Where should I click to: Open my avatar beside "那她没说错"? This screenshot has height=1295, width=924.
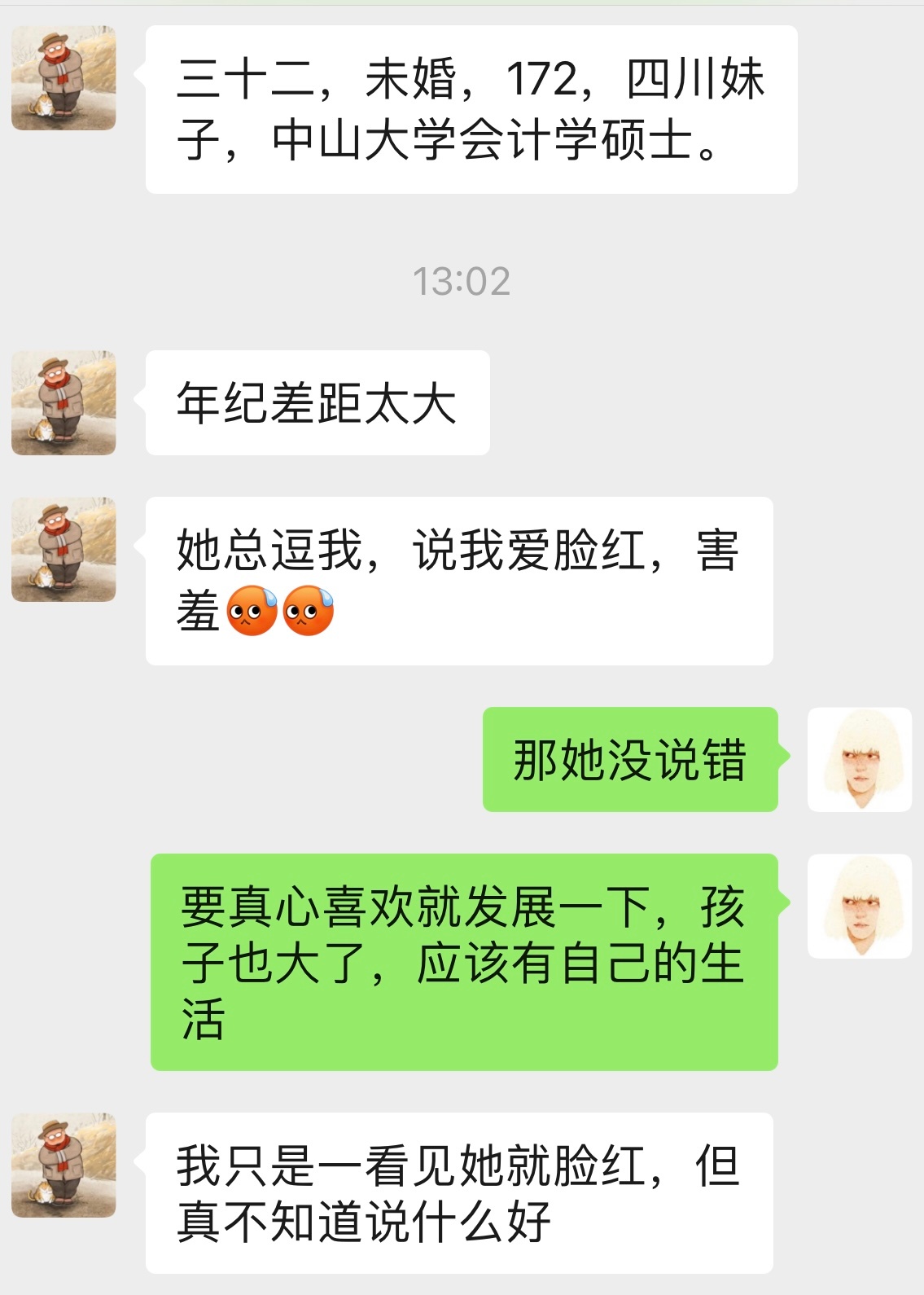click(859, 759)
